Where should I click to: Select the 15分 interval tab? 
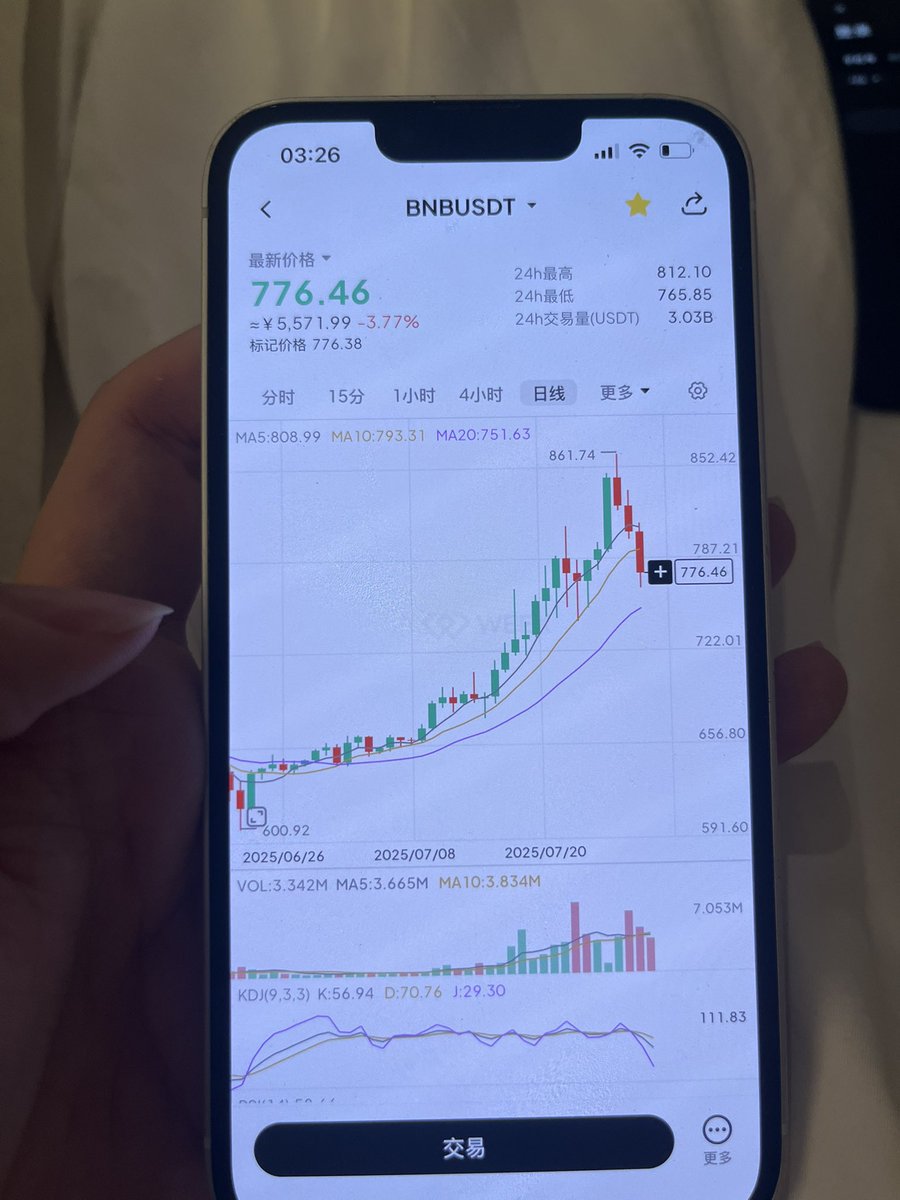346,396
